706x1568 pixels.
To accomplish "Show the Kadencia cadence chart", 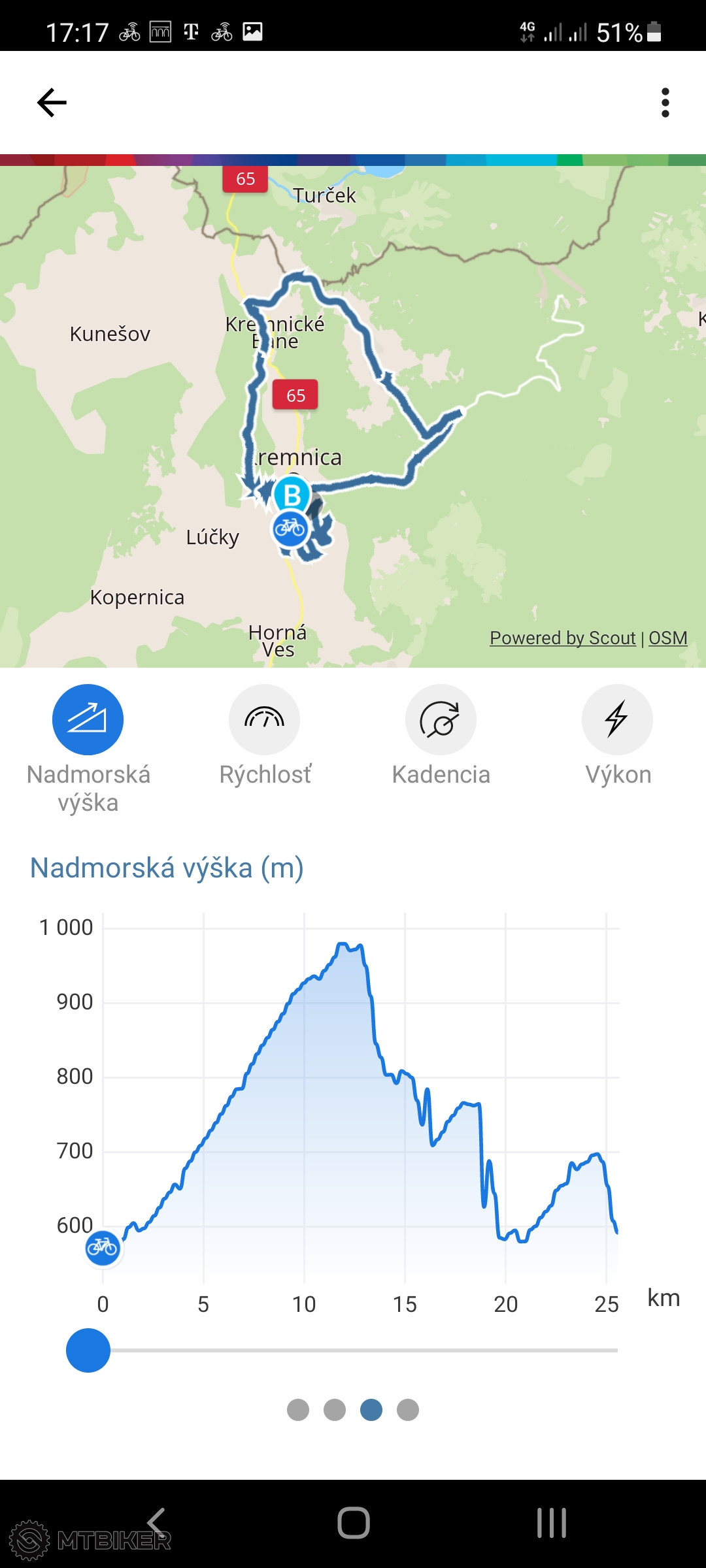I will point(441,719).
